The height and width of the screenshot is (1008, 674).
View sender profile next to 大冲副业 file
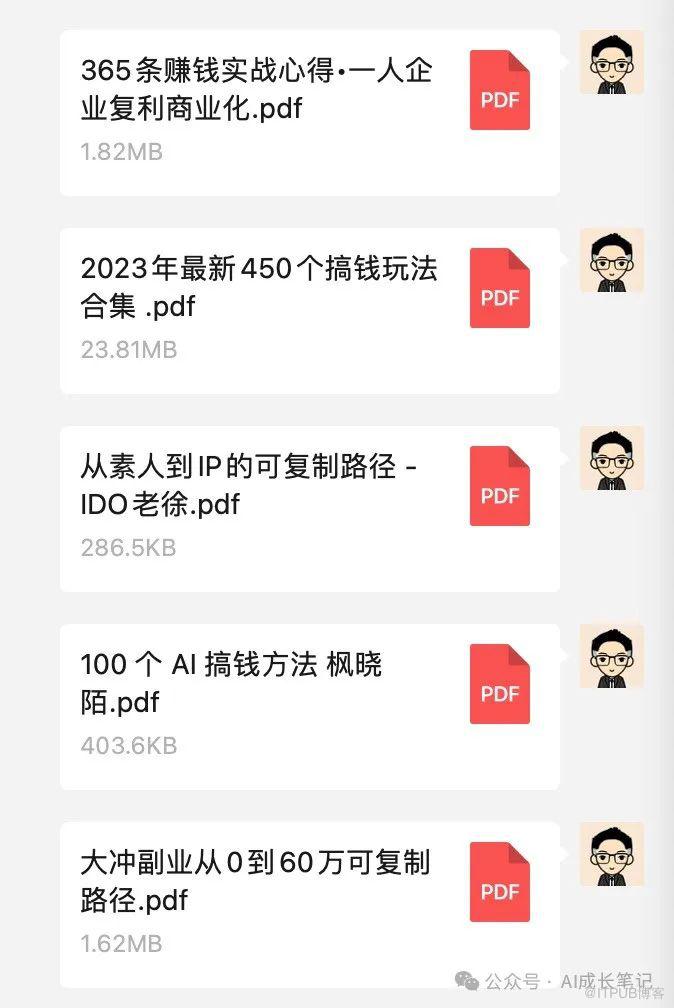(x=611, y=854)
